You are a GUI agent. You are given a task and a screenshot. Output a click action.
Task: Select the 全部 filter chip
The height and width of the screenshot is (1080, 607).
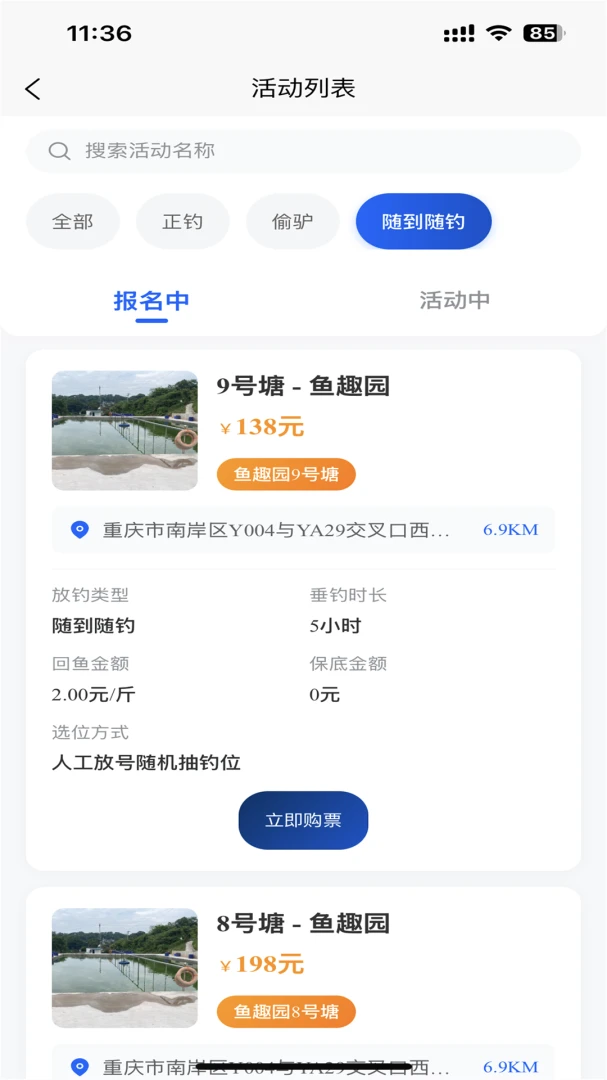[73, 222]
